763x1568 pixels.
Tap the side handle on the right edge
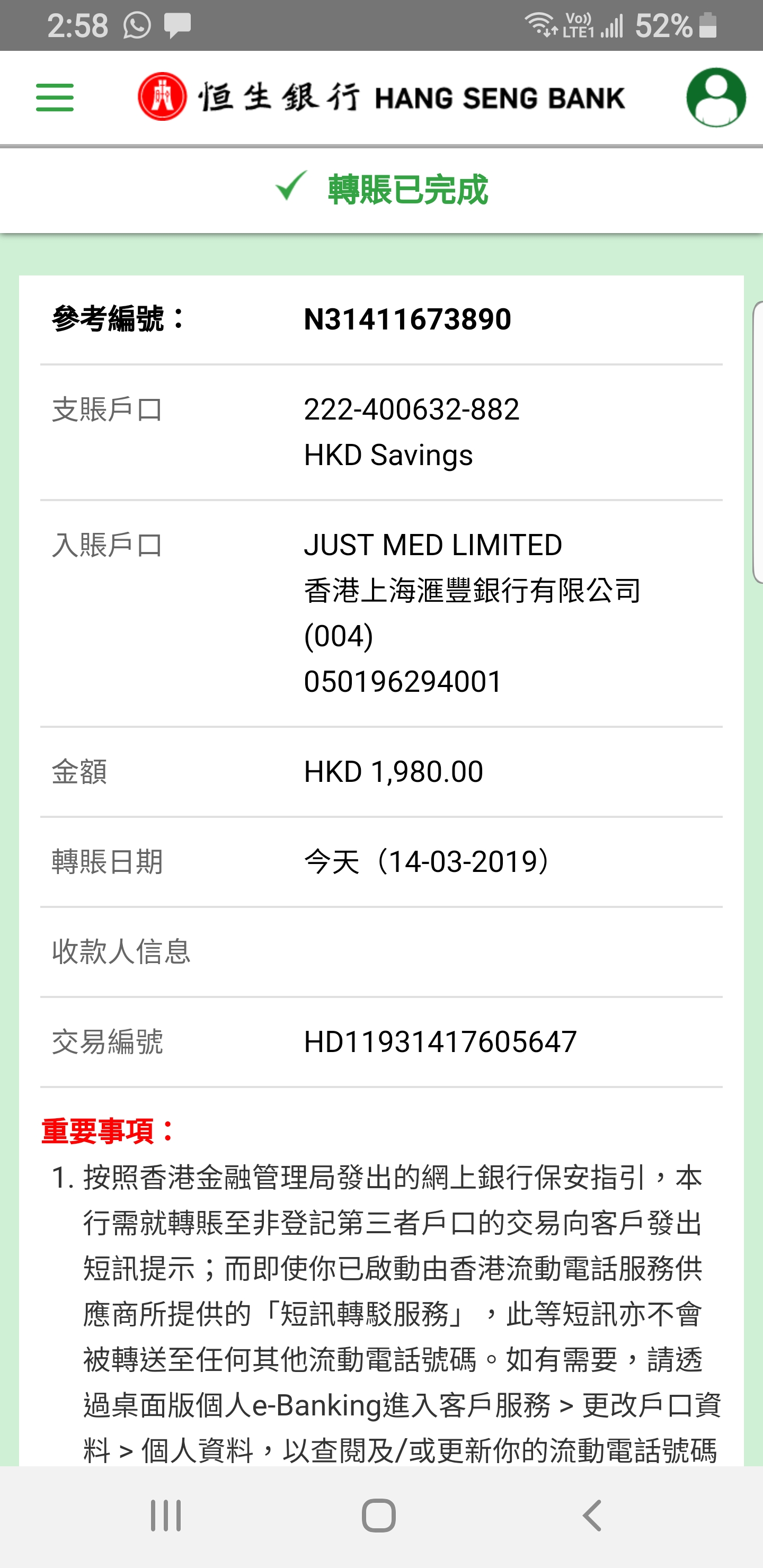click(x=758, y=442)
